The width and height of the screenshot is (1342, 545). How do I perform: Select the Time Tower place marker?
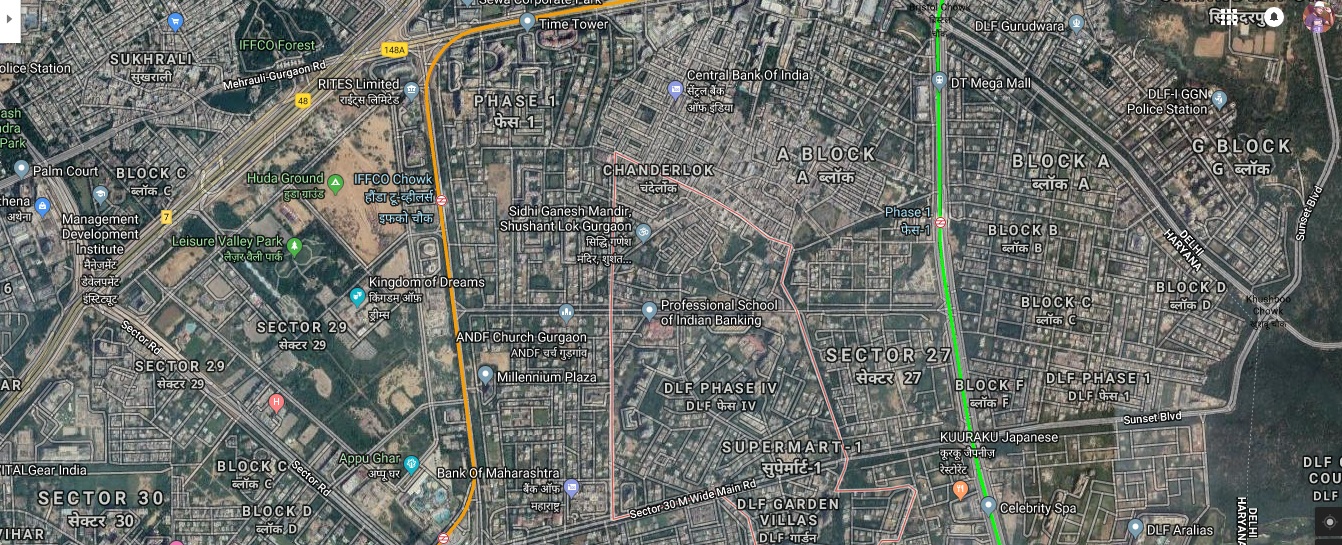tap(528, 21)
